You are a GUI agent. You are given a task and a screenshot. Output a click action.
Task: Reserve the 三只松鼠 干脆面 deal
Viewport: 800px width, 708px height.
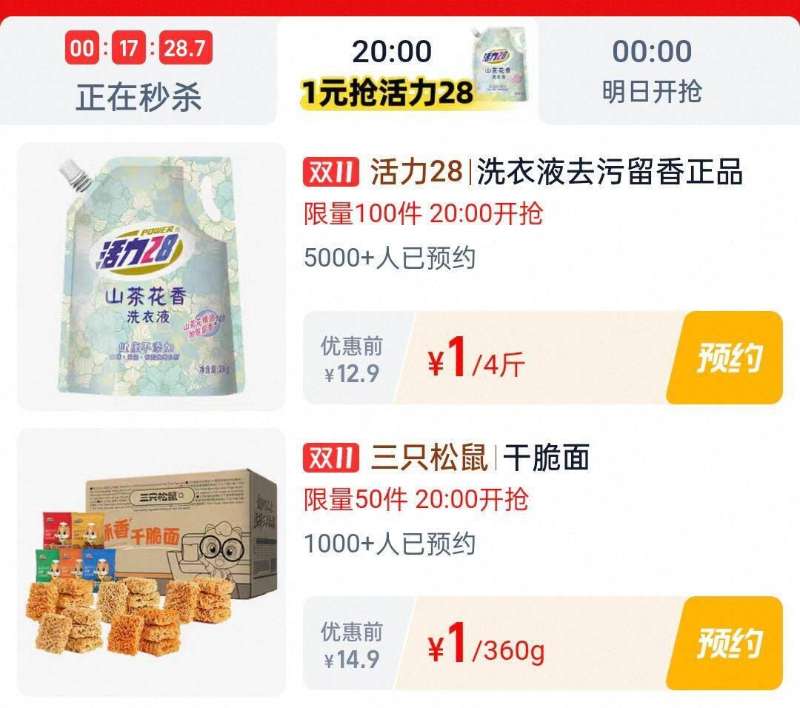(729, 643)
